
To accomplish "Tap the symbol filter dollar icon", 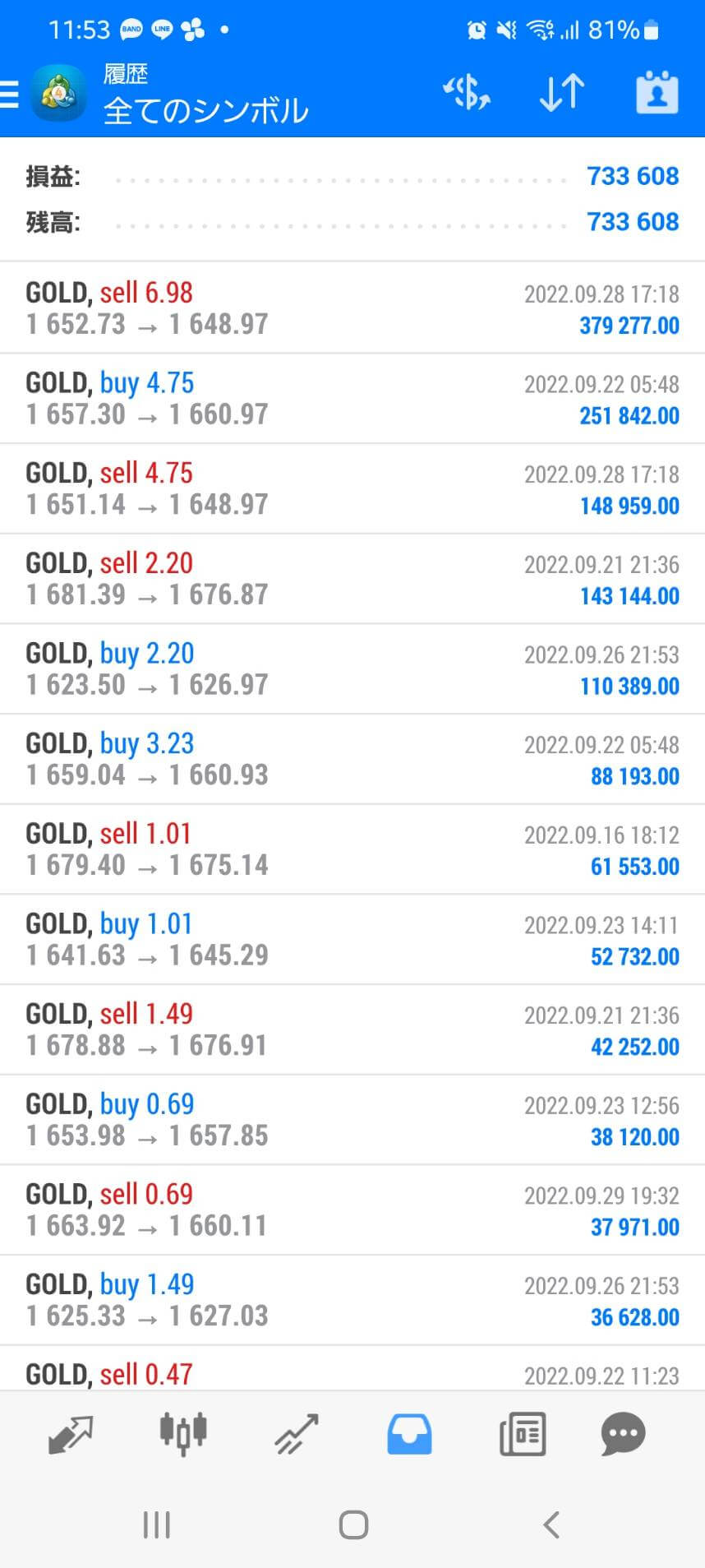I will pyautogui.click(x=467, y=92).
